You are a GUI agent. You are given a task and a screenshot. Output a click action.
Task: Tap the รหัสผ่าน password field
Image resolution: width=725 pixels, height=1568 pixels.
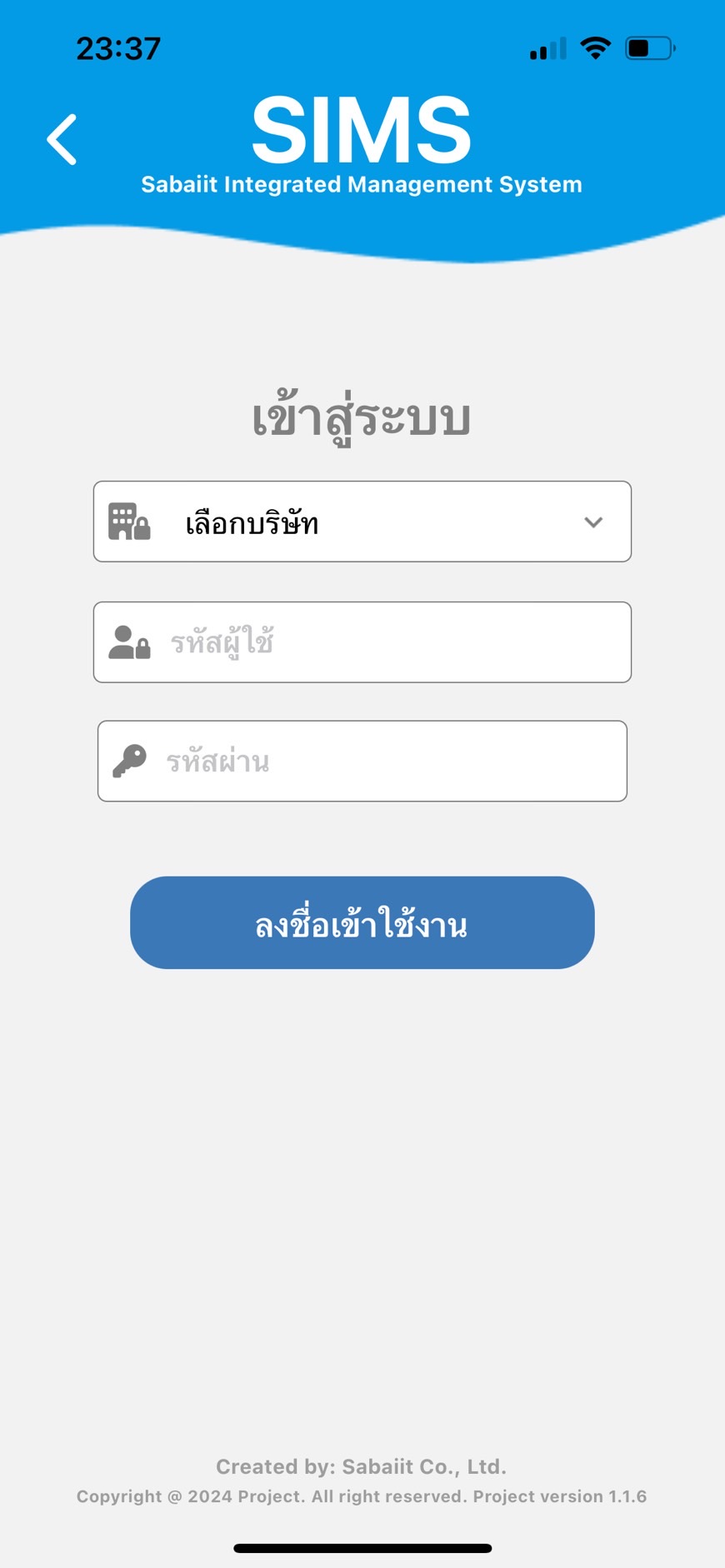362,762
